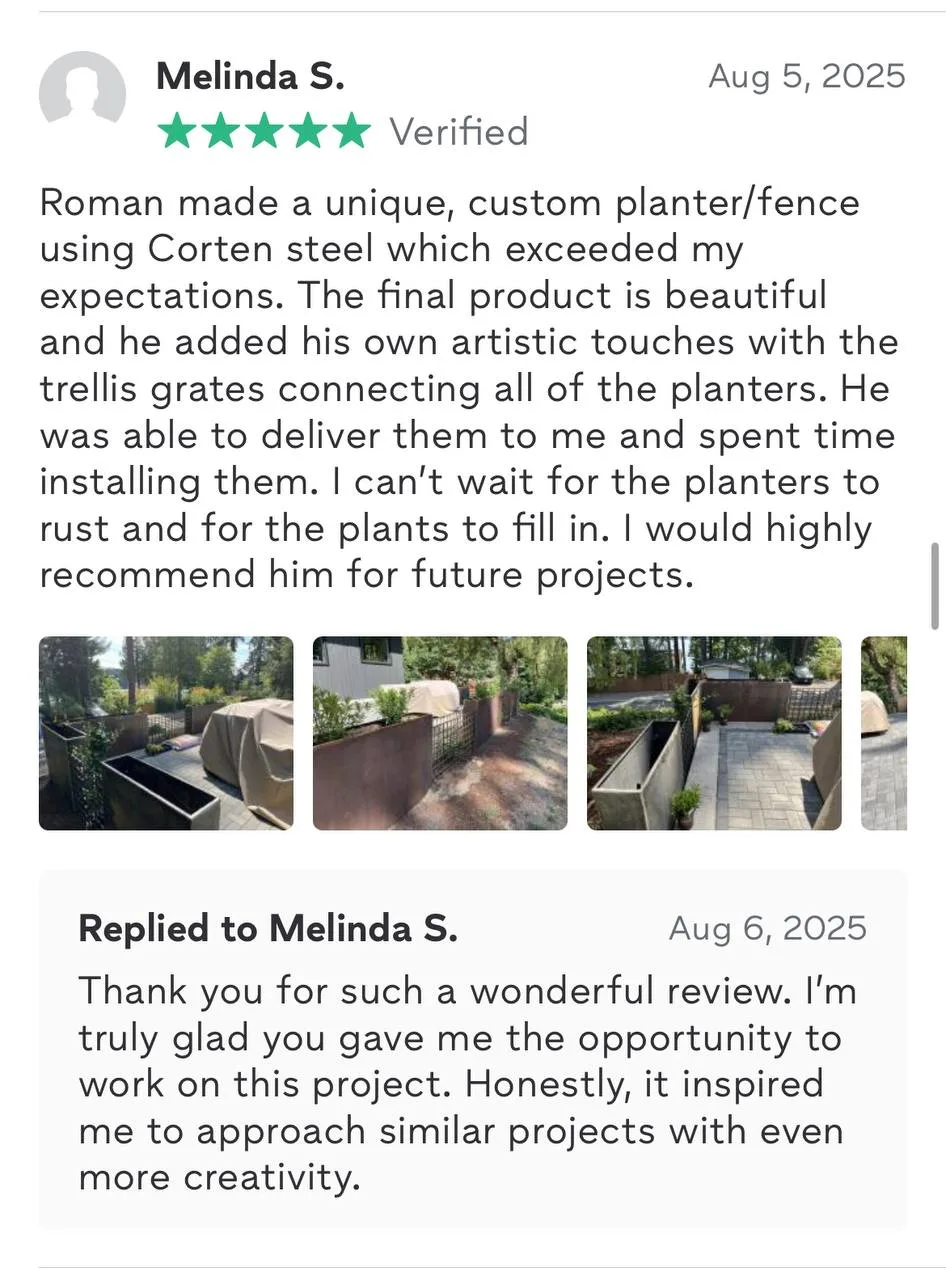View the second photo showing the planter row
Screen dimensions: 946x1280
point(440,733)
